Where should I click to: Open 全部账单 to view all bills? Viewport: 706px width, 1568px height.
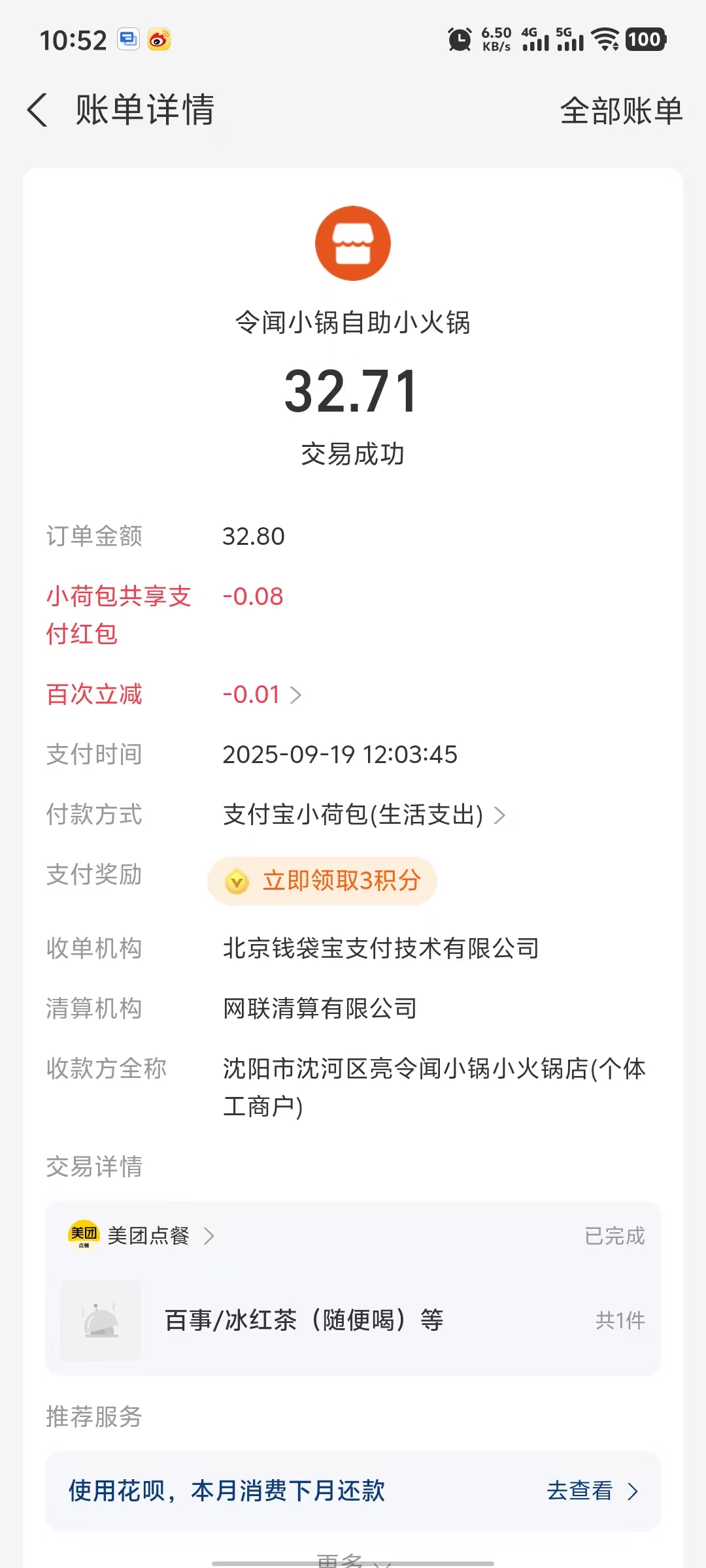point(621,111)
